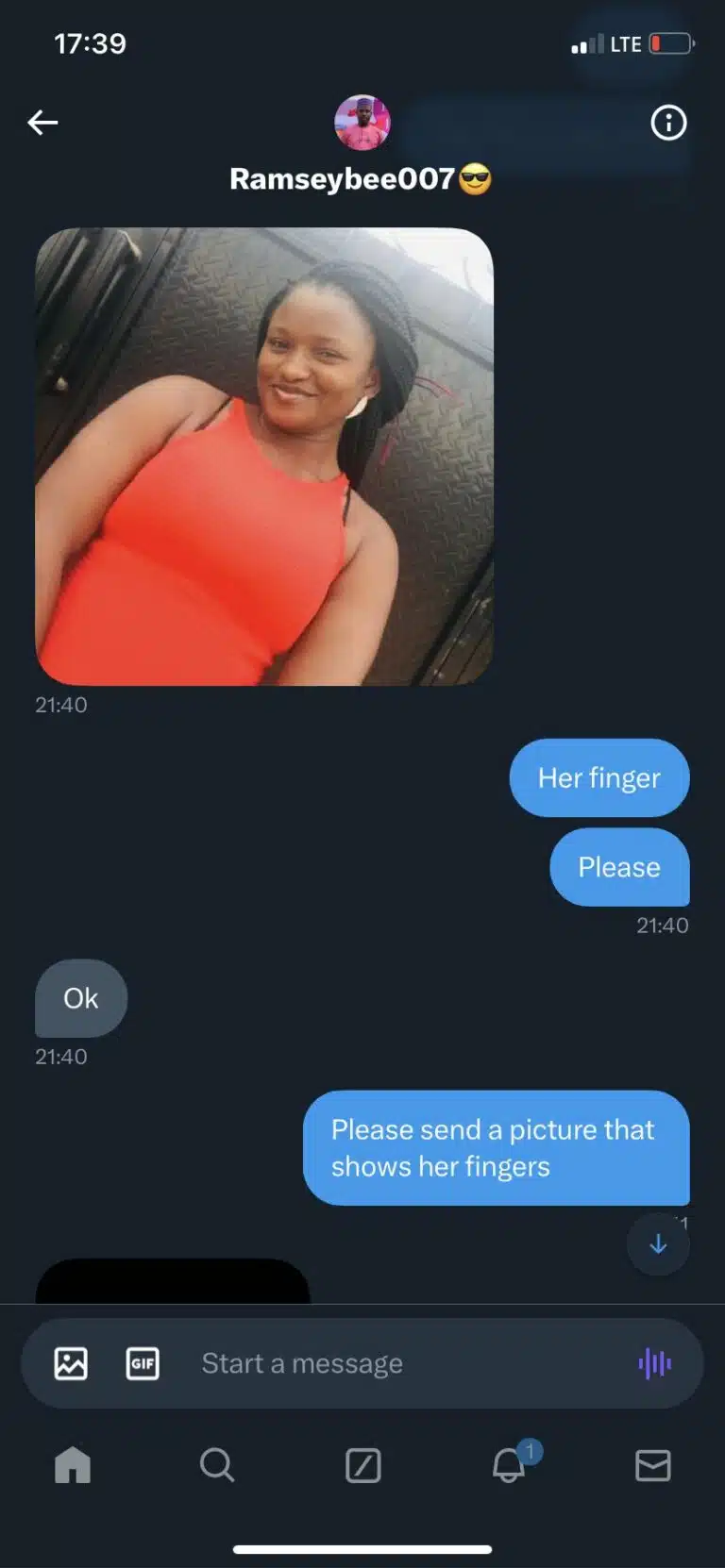The height and width of the screenshot is (1568, 725).
Task: Go back to the message list
Action: [x=42, y=123]
